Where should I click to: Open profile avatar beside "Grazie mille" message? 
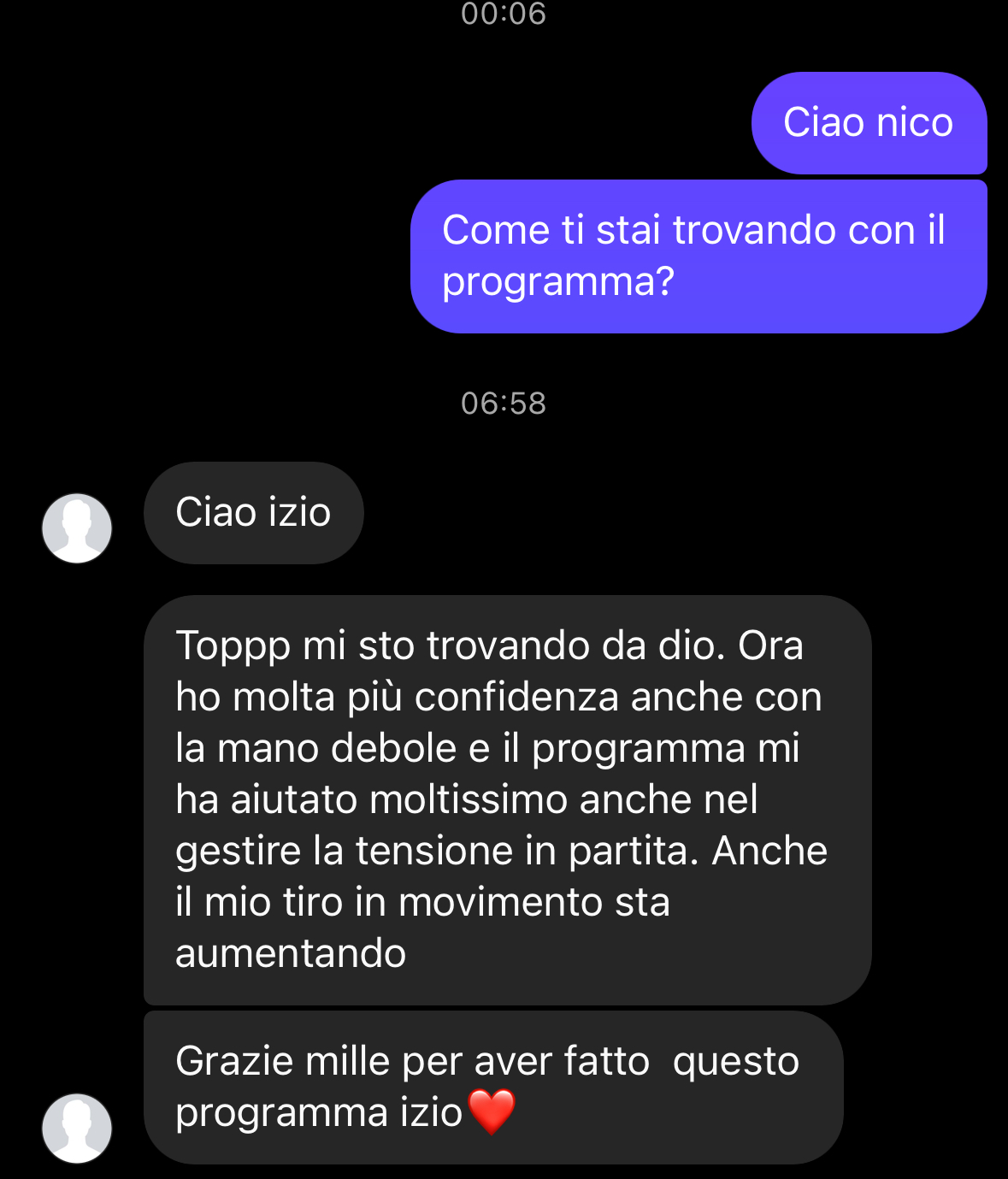(77, 1128)
